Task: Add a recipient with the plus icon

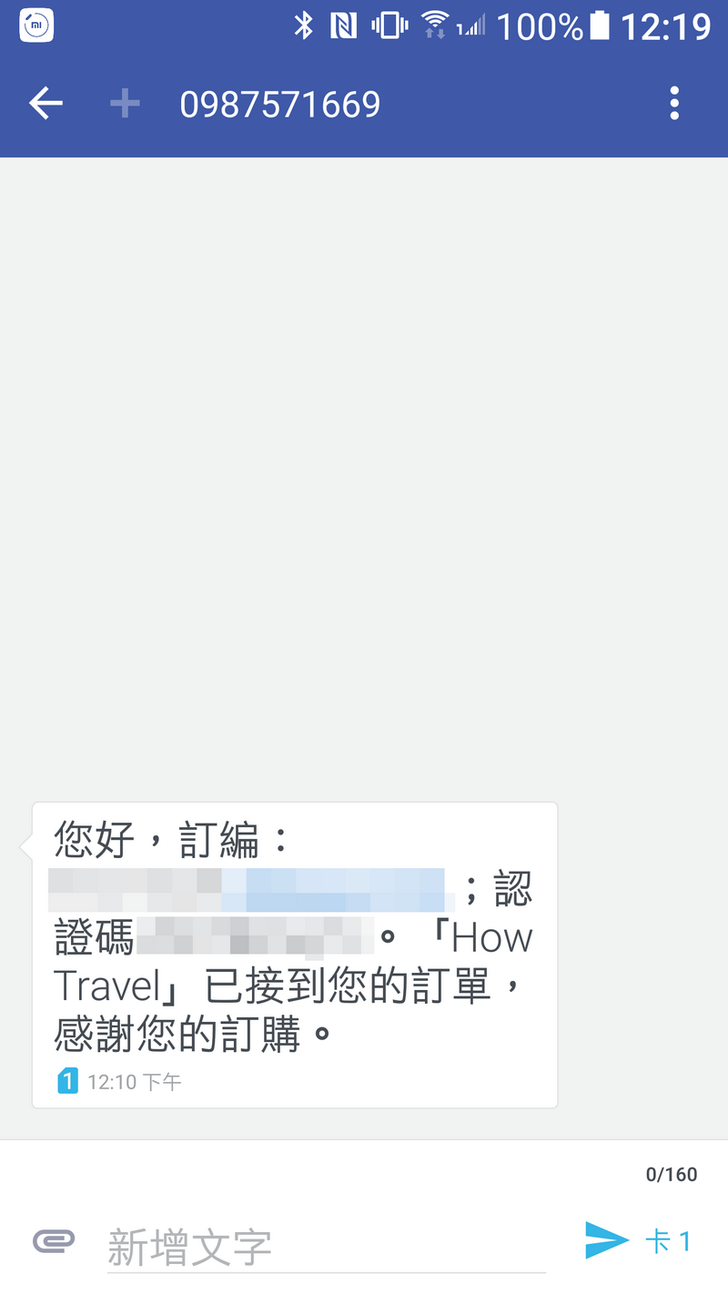Action: pyautogui.click(x=125, y=103)
